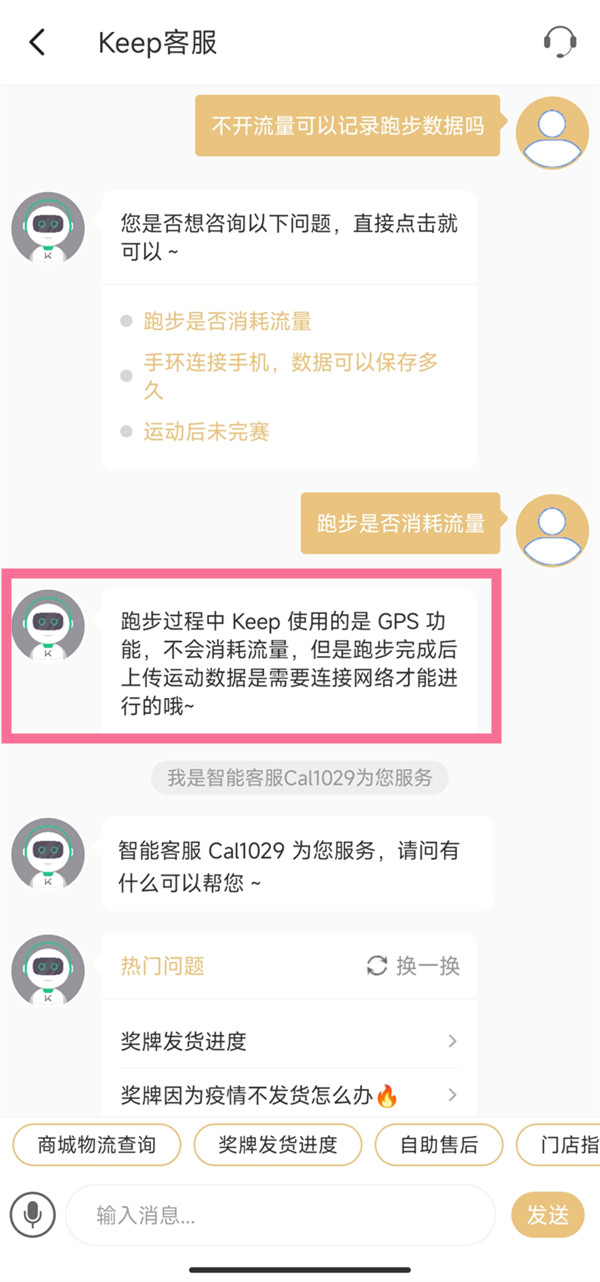The width and height of the screenshot is (600, 1282).
Task: Send the message with 发送
Action: point(547,1215)
